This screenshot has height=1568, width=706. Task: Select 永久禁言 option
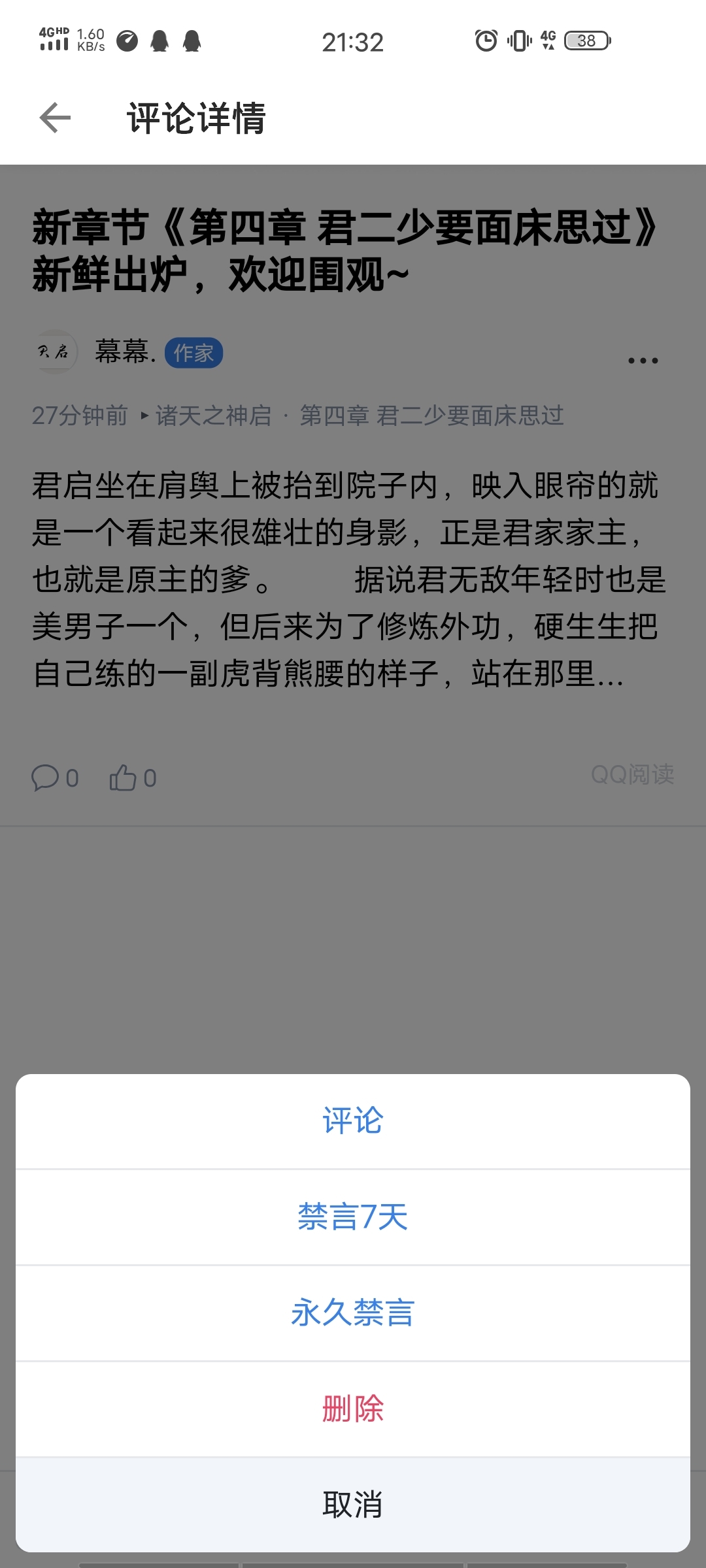tap(353, 1313)
